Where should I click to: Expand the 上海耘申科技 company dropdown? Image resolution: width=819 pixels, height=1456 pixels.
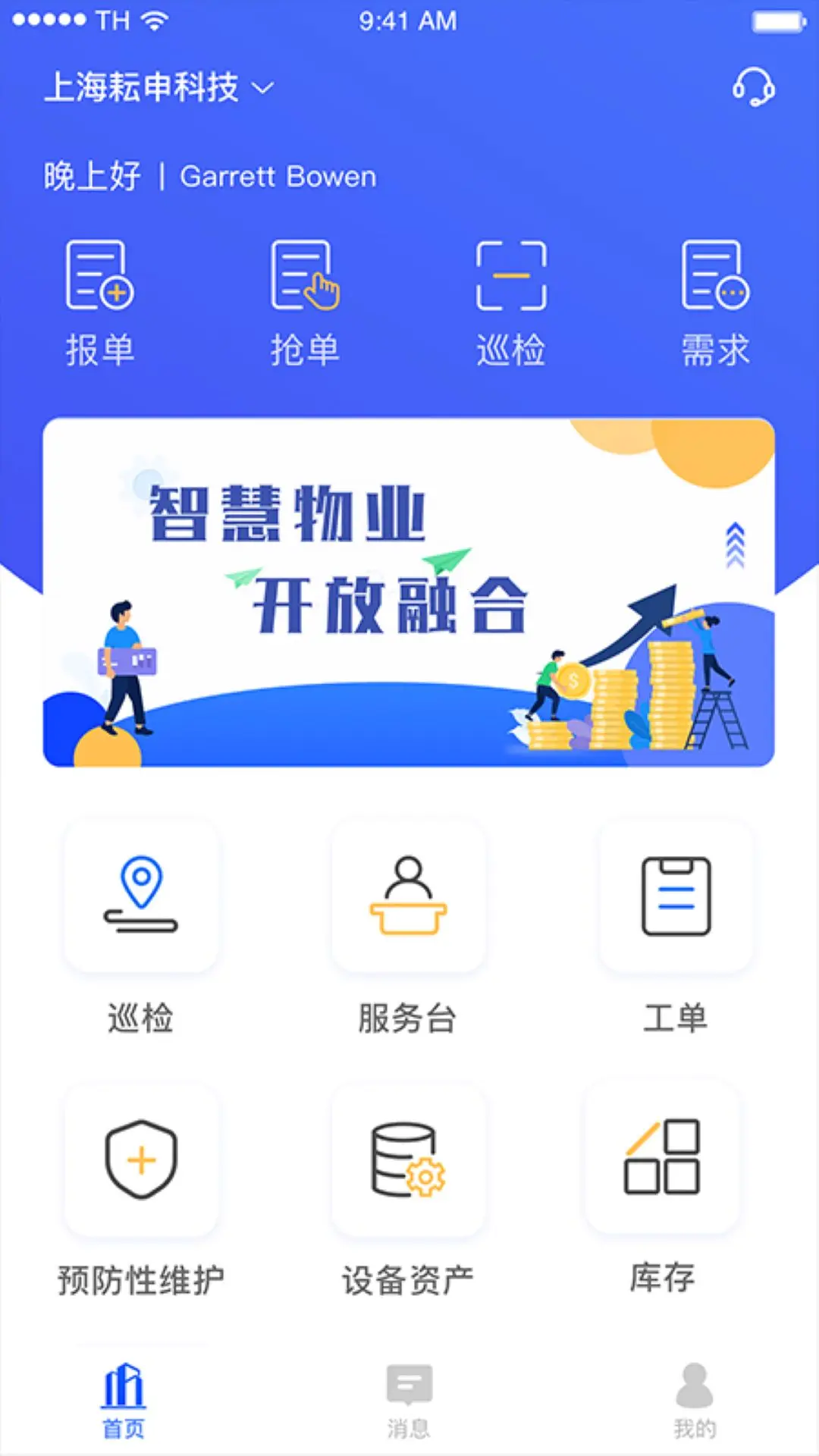pos(159,87)
